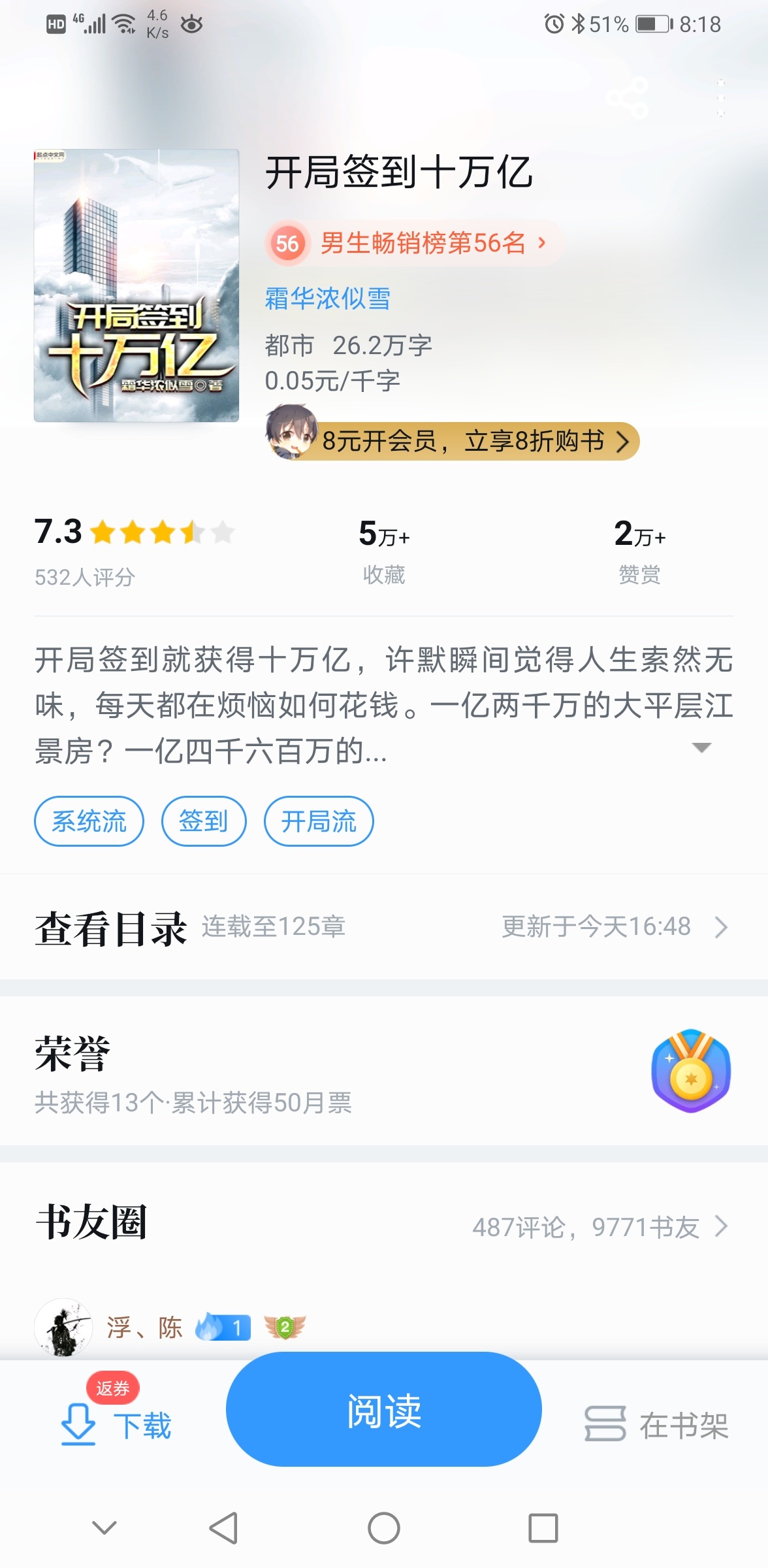Tap the 在书架 bookshelf button
Image resolution: width=768 pixels, height=1568 pixels.
point(656,1424)
